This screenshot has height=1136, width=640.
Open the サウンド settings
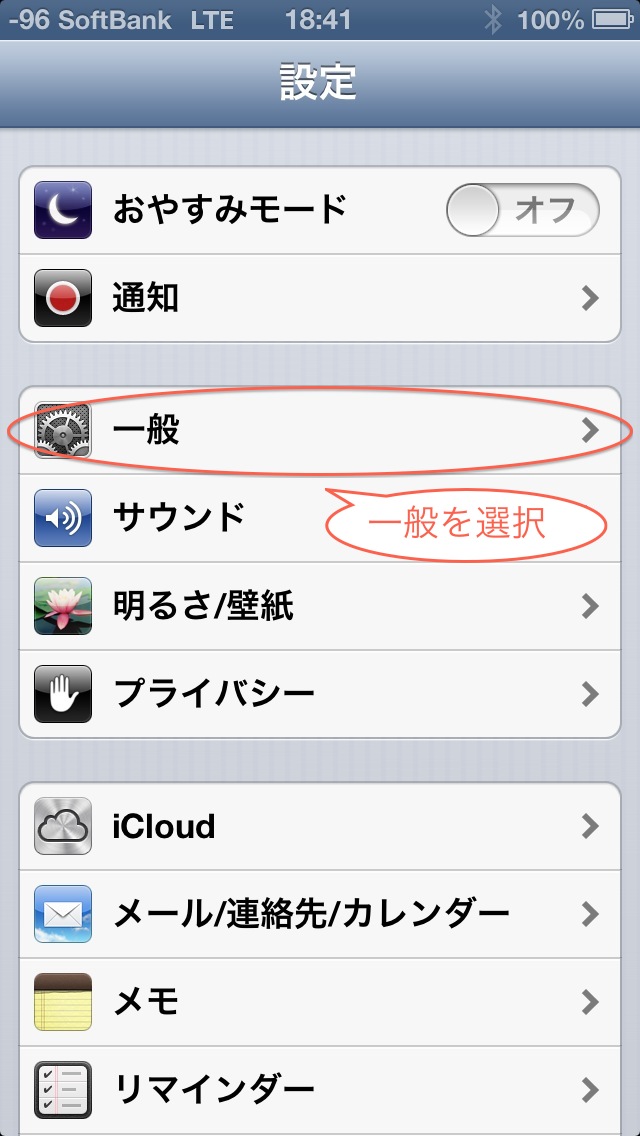(320, 518)
